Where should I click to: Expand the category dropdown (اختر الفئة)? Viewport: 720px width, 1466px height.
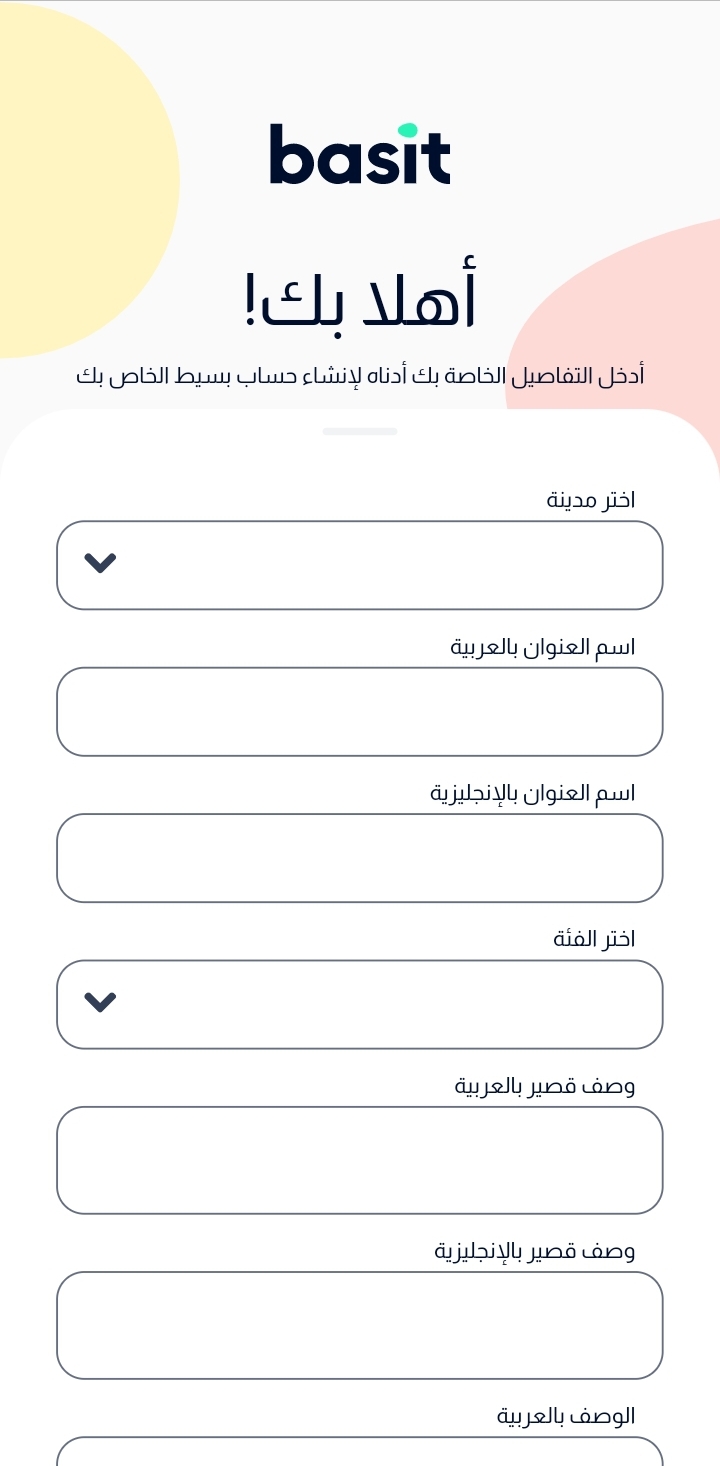click(x=360, y=1004)
